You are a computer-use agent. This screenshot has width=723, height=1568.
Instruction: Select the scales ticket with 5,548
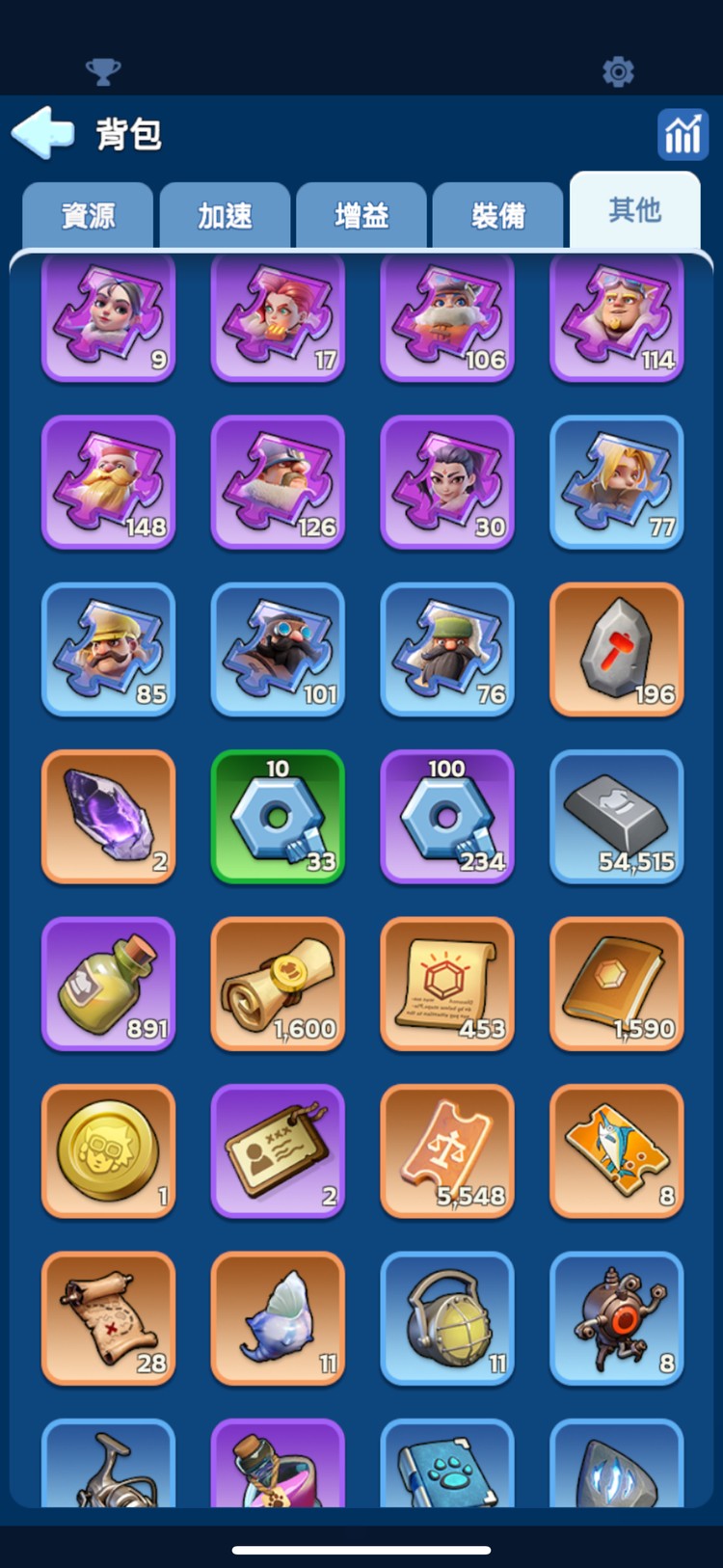447,1150
